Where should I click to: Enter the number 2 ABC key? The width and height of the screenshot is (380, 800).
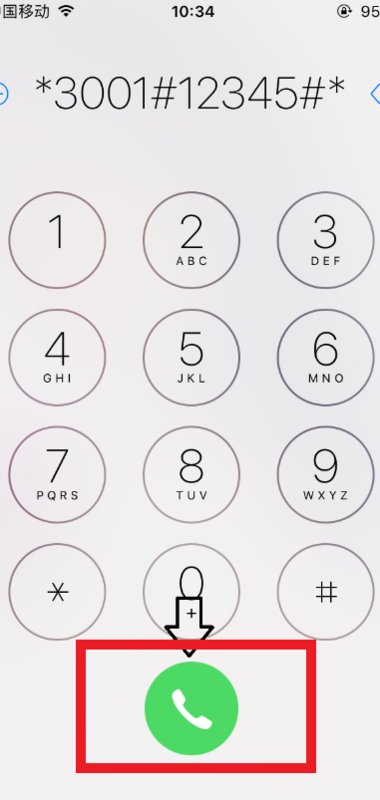point(191,240)
